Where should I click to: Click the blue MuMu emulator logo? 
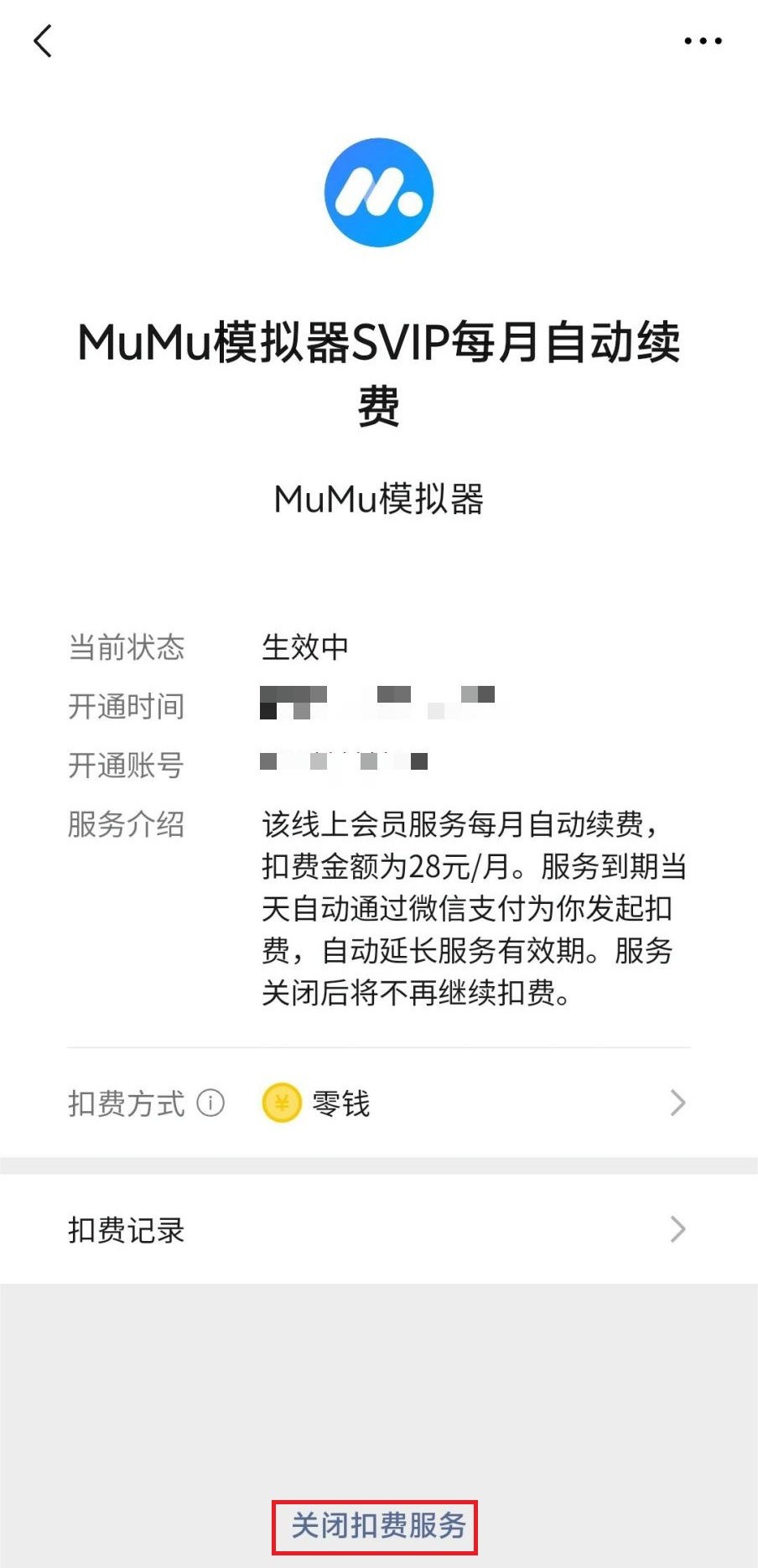[x=379, y=191]
